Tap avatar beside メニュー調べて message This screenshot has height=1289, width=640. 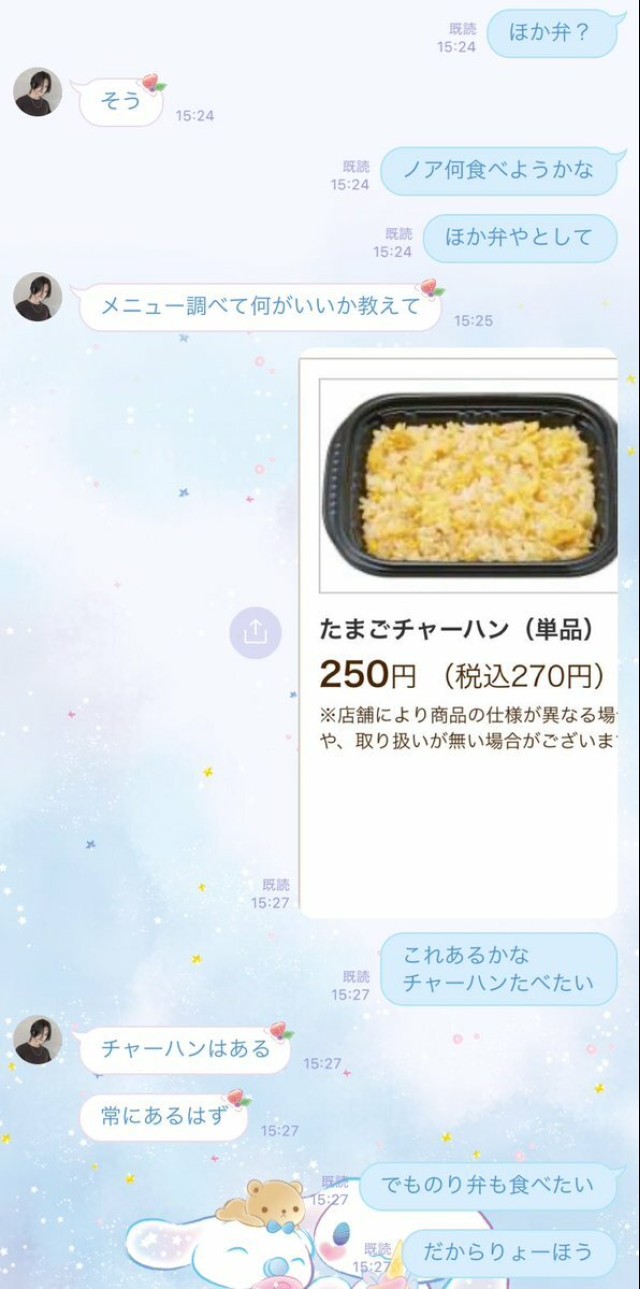[38, 297]
